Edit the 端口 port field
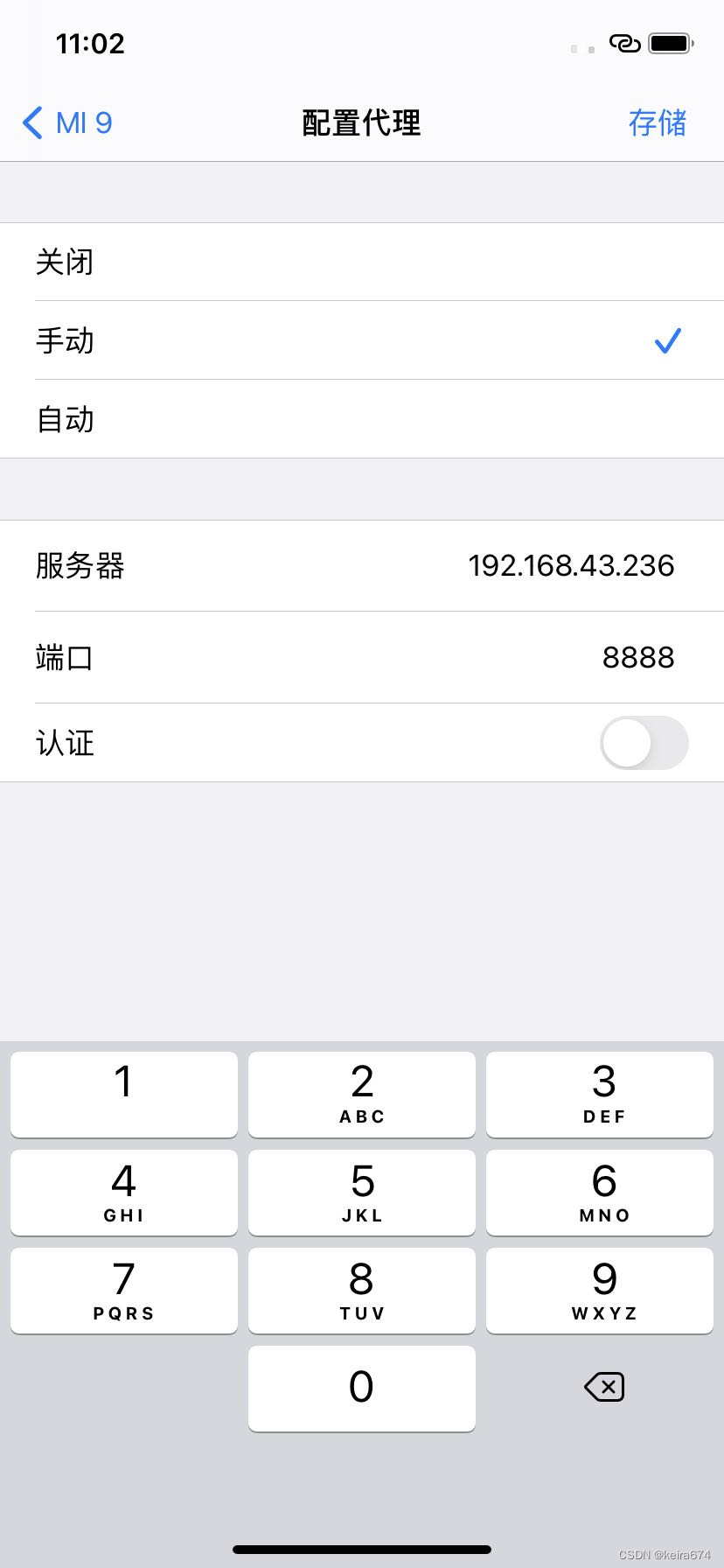 click(x=362, y=657)
